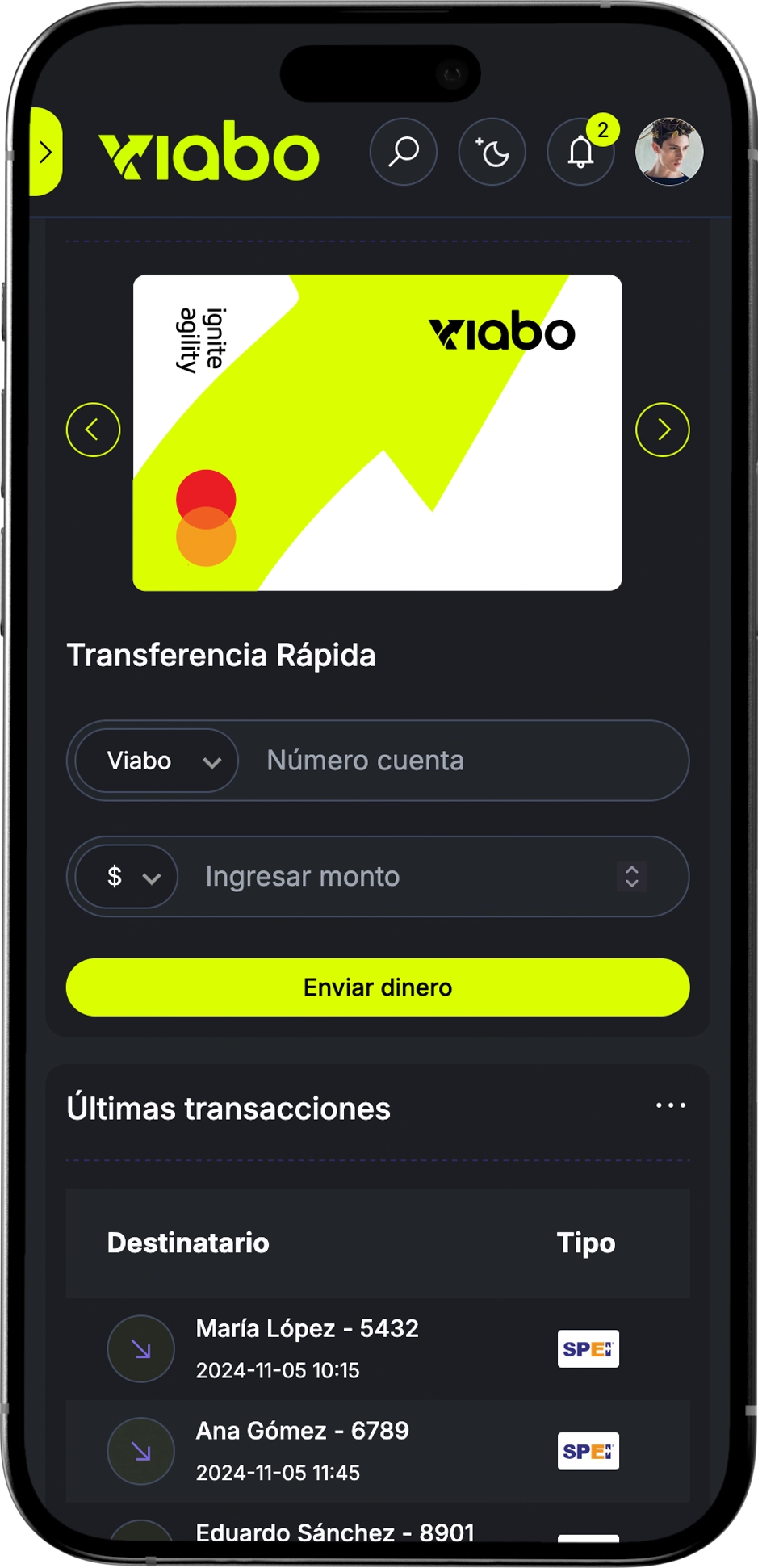Open the search function
The height and width of the screenshot is (1568, 758).
404,152
